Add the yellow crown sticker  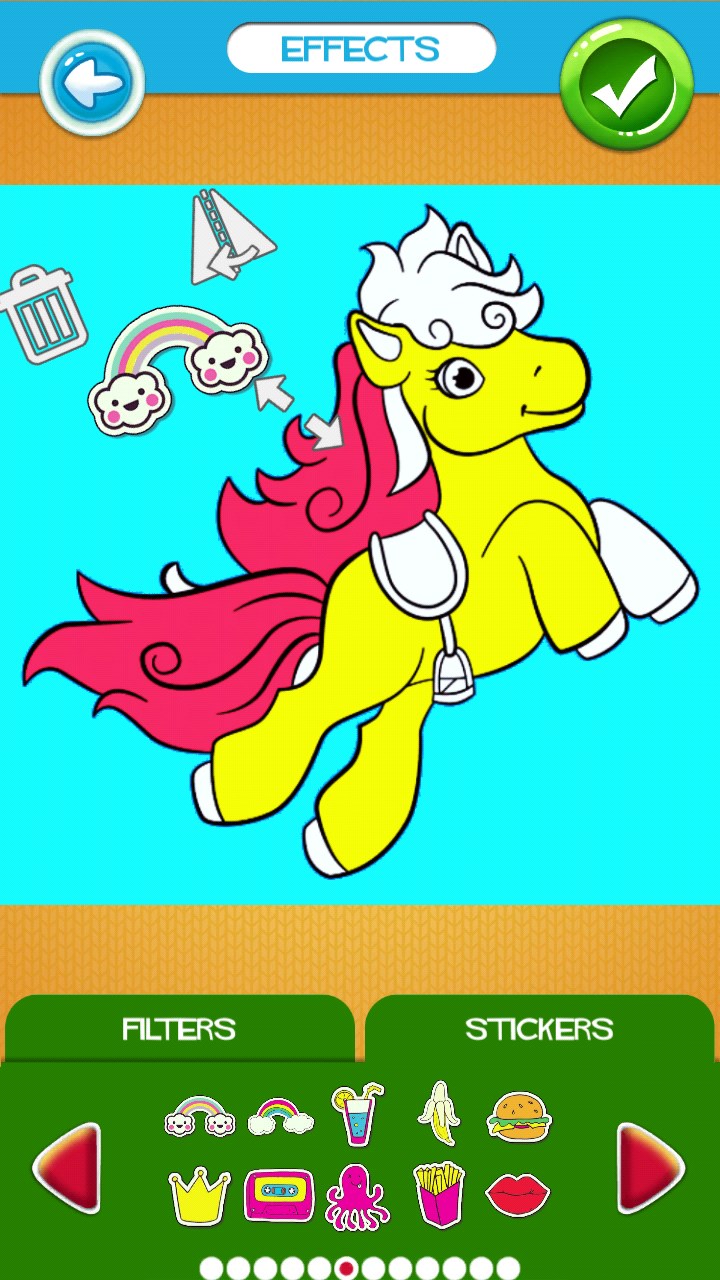point(199,1195)
